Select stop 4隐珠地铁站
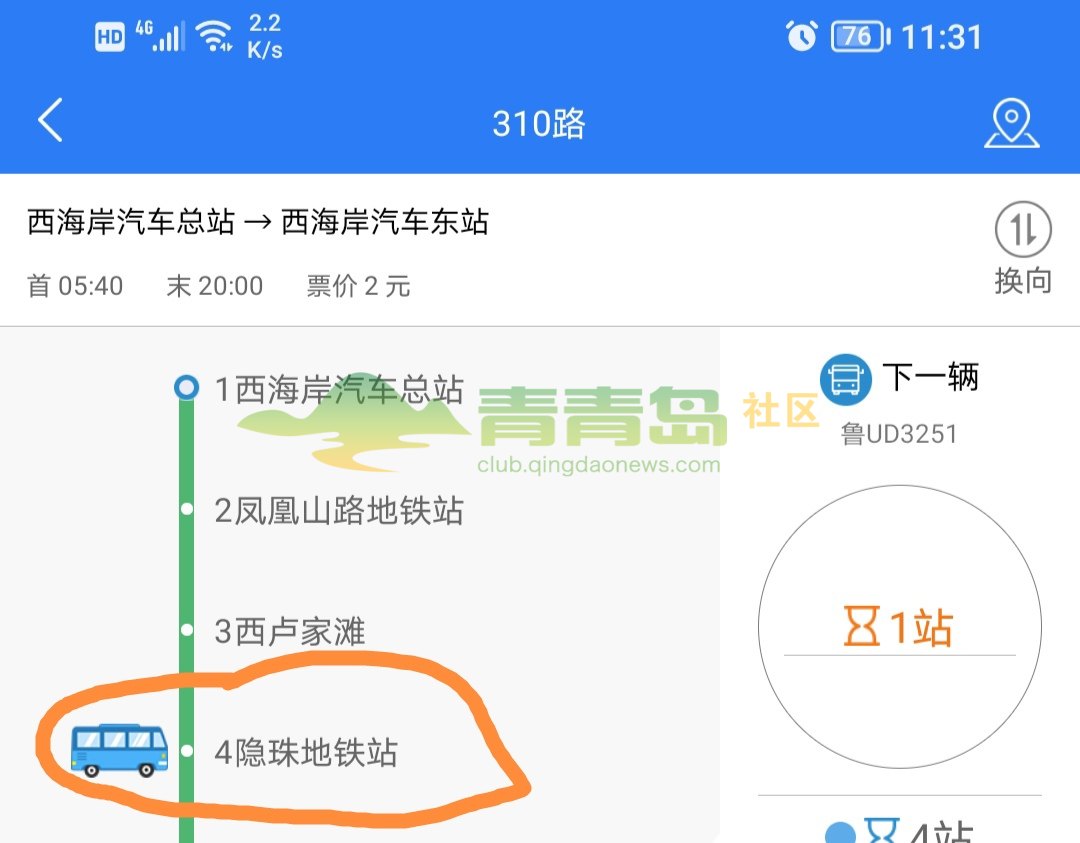The image size is (1080, 843). pos(306,752)
